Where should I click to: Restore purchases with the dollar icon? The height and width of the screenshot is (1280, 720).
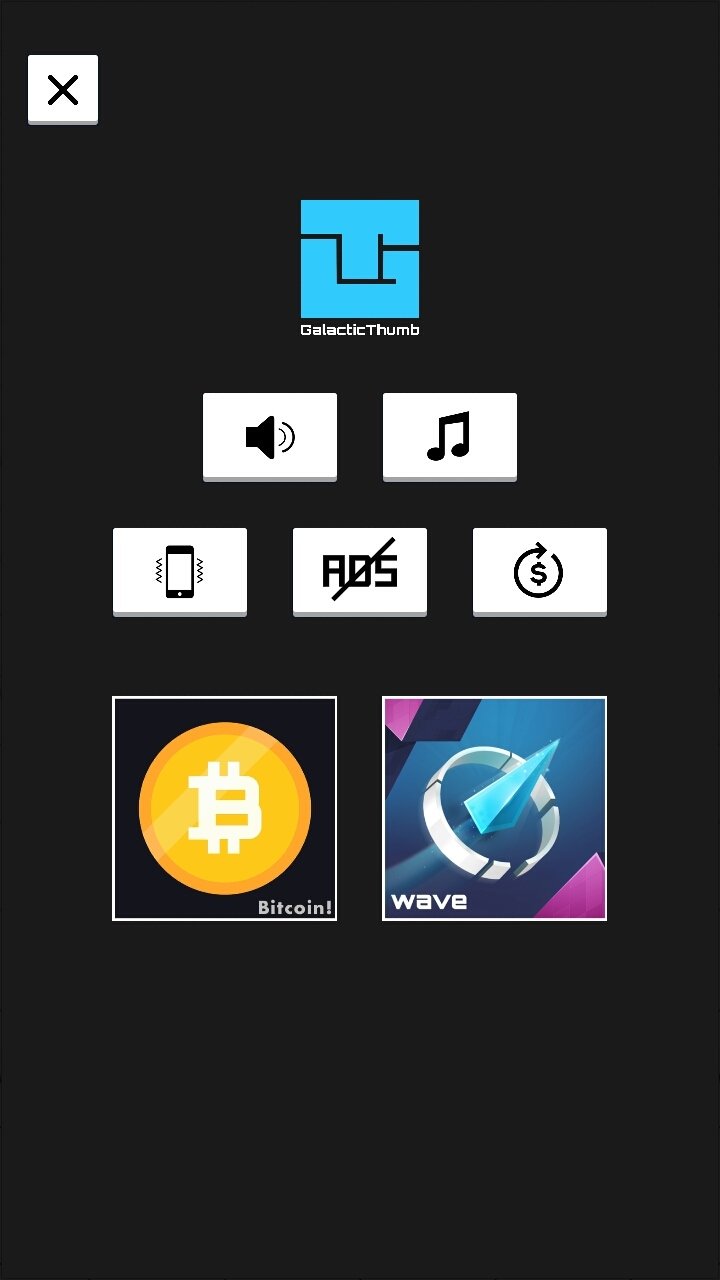(x=540, y=571)
